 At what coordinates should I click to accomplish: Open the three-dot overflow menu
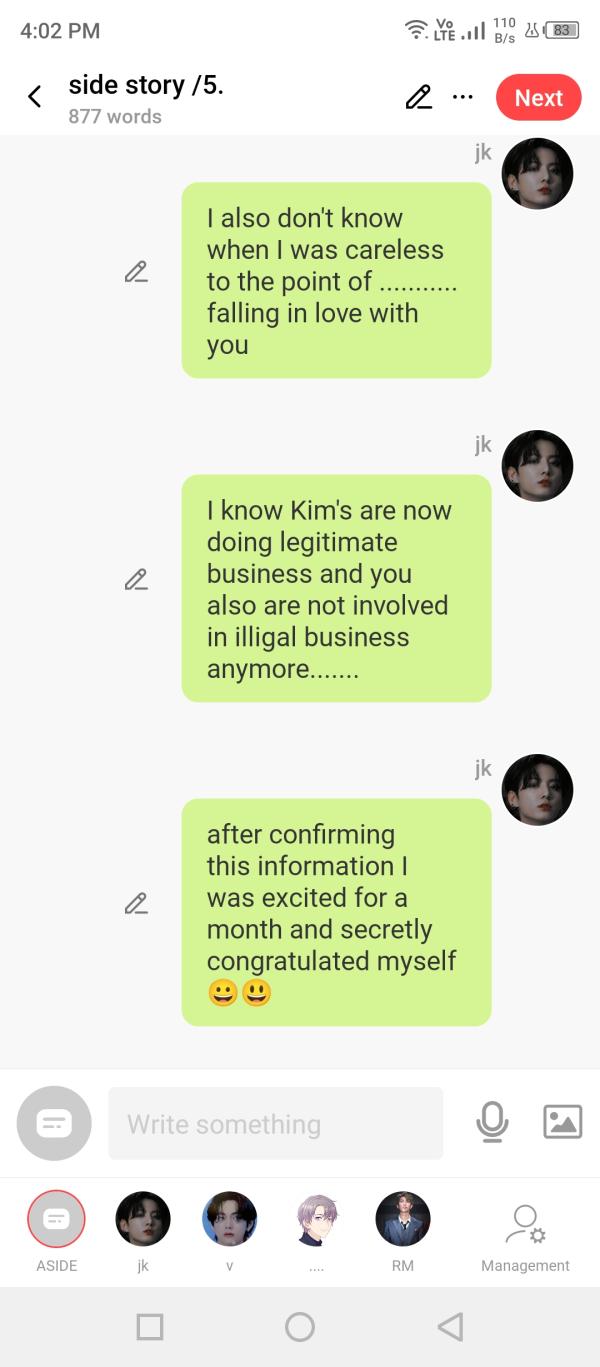point(462,97)
